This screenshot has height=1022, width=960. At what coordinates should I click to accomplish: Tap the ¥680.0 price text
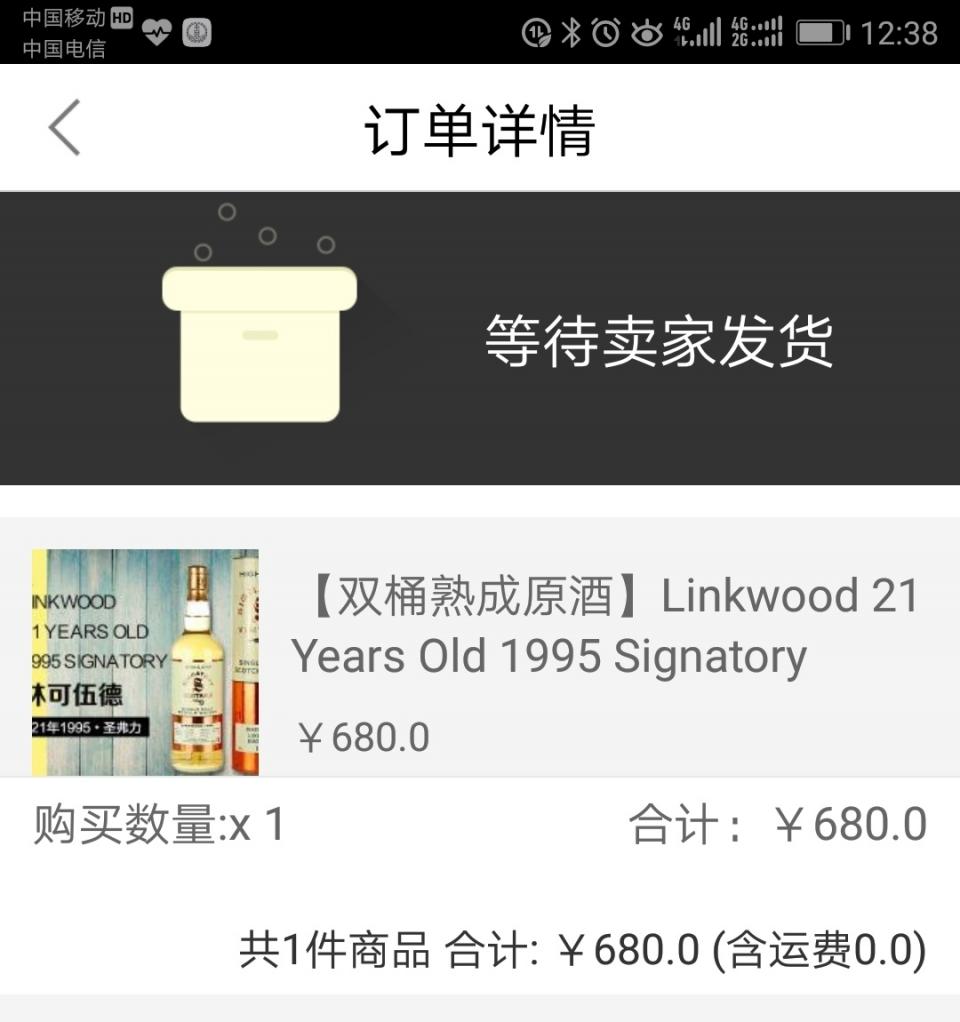(x=365, y=736)
